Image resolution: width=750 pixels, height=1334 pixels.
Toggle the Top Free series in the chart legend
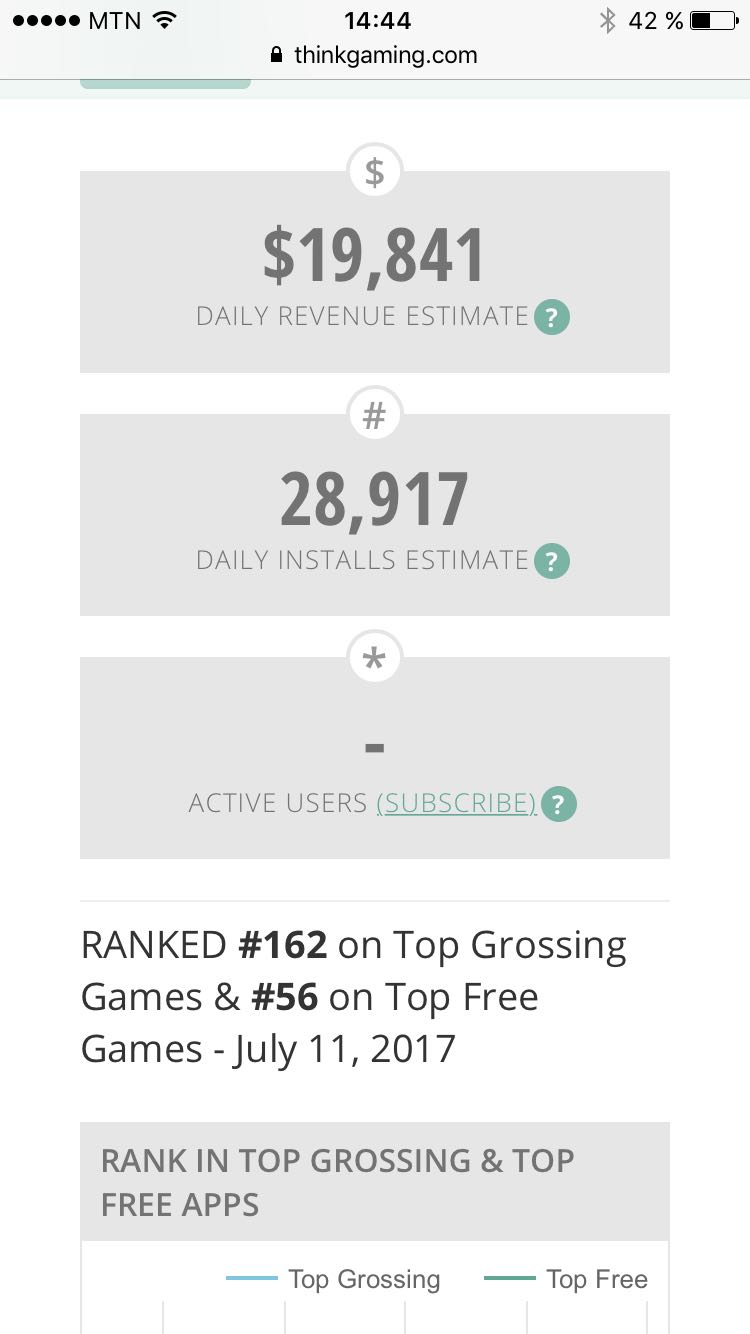coord(566,1279)
